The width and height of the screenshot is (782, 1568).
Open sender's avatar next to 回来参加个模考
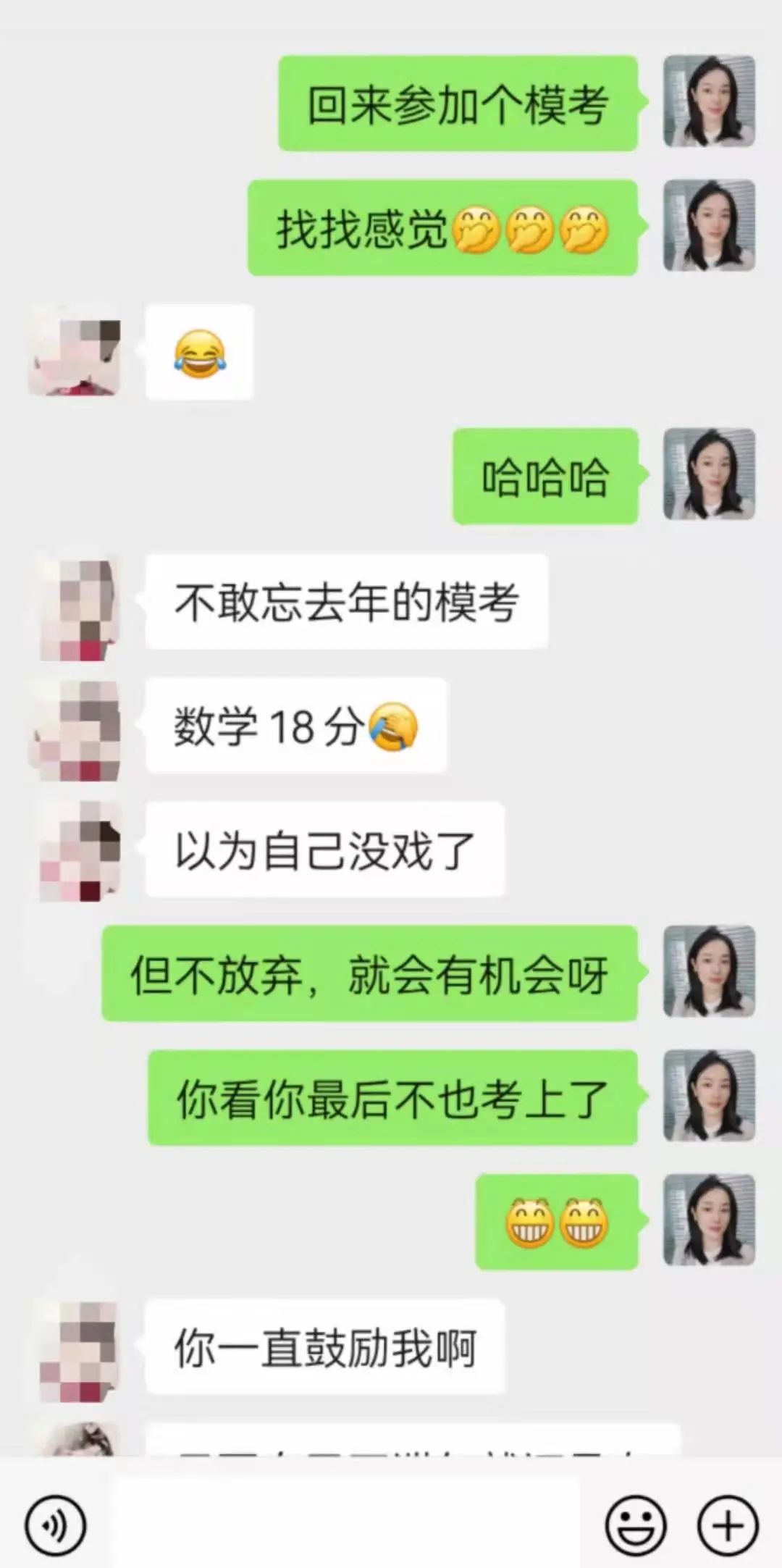[x=709, y=102]
